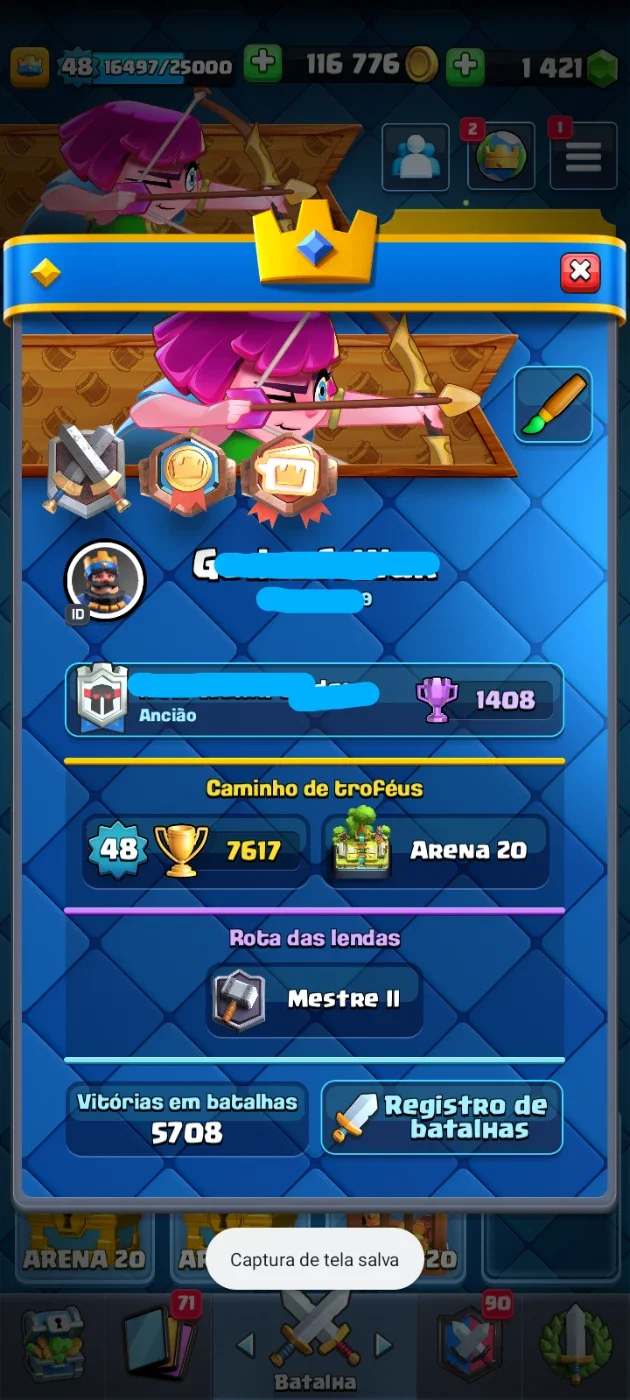The width and height of the screenshot is (630, 1400).
Task: Open Registro de batalhas battle log
Action: [441, 1117]
